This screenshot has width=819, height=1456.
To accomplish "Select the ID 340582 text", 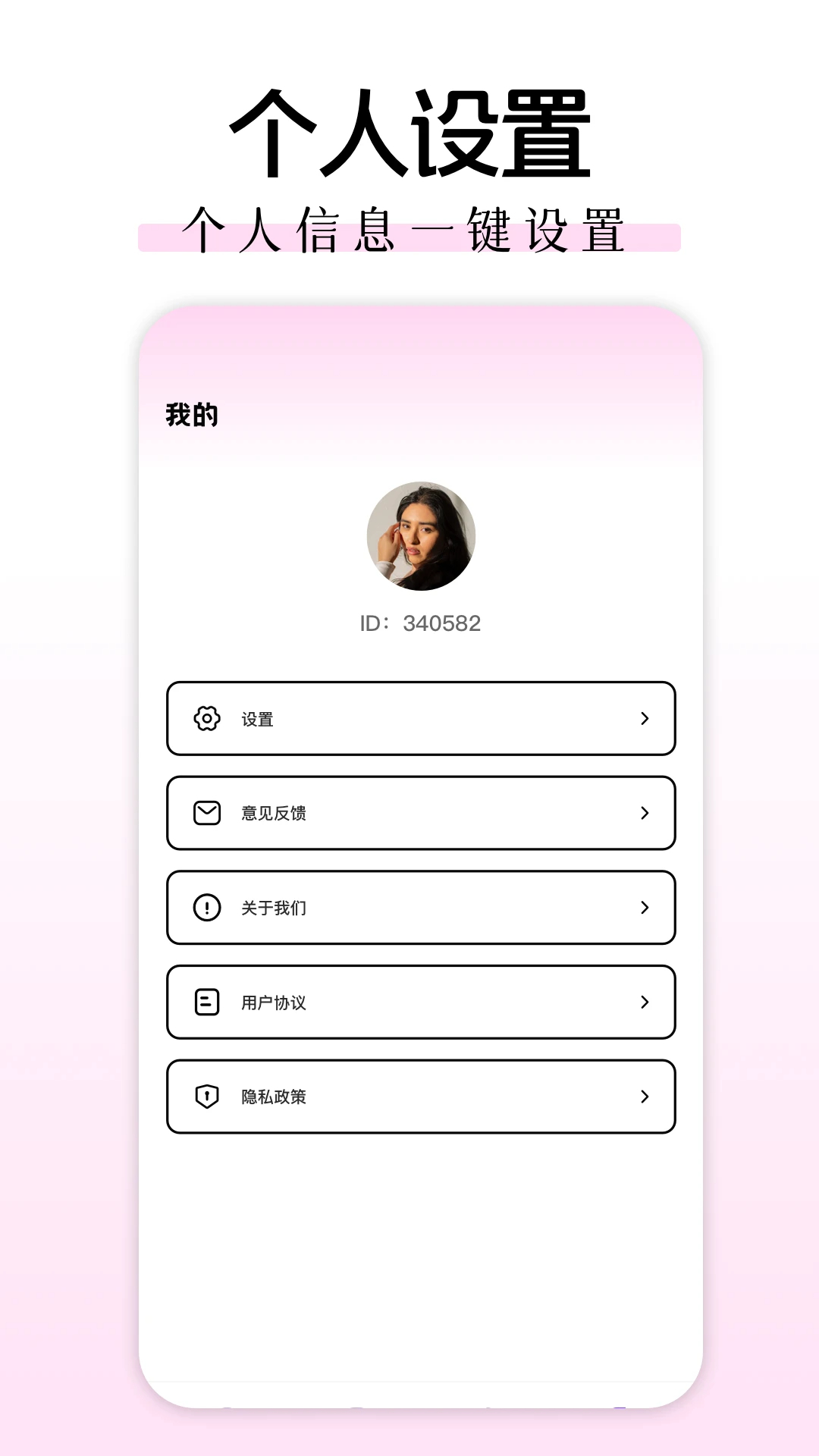I will (x=422, y=623).
